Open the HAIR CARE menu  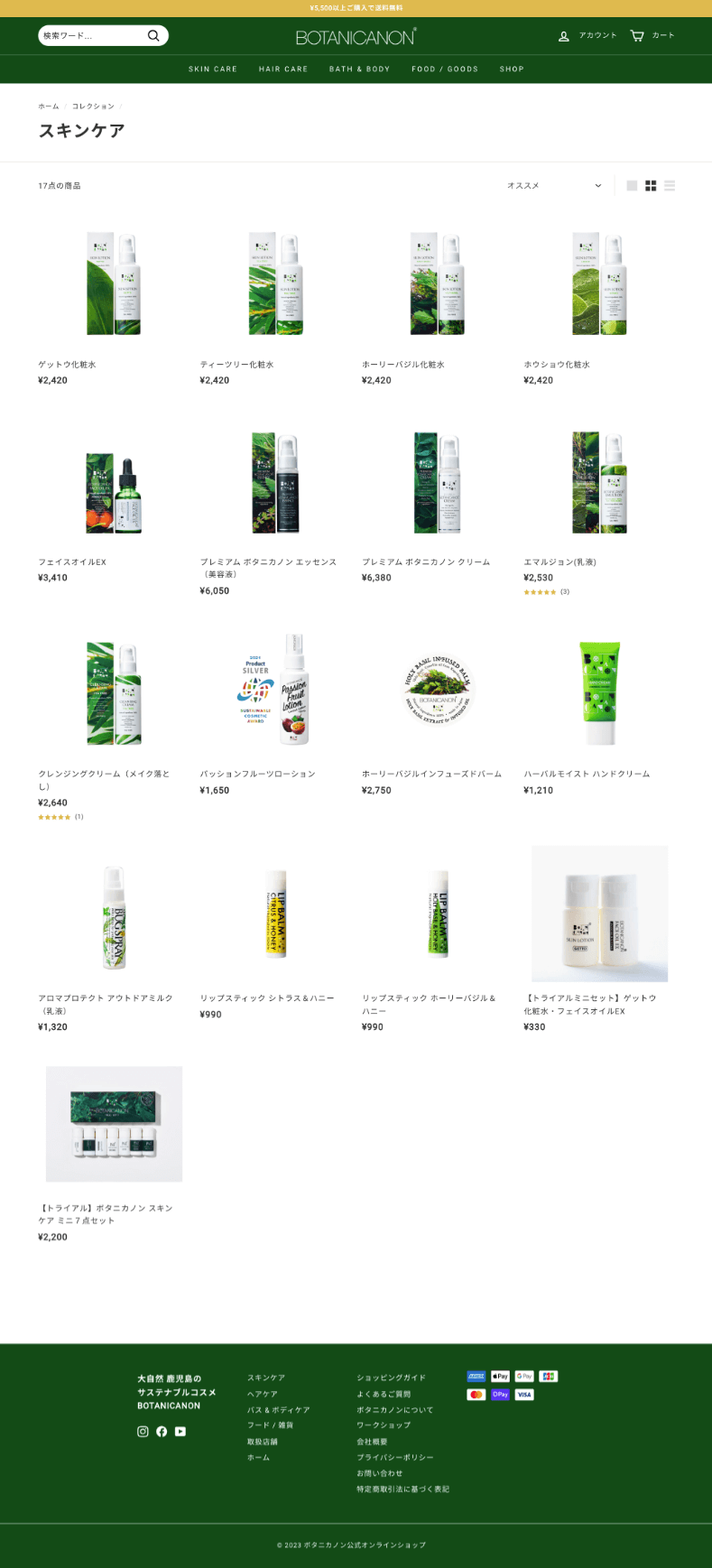(283, 70)
